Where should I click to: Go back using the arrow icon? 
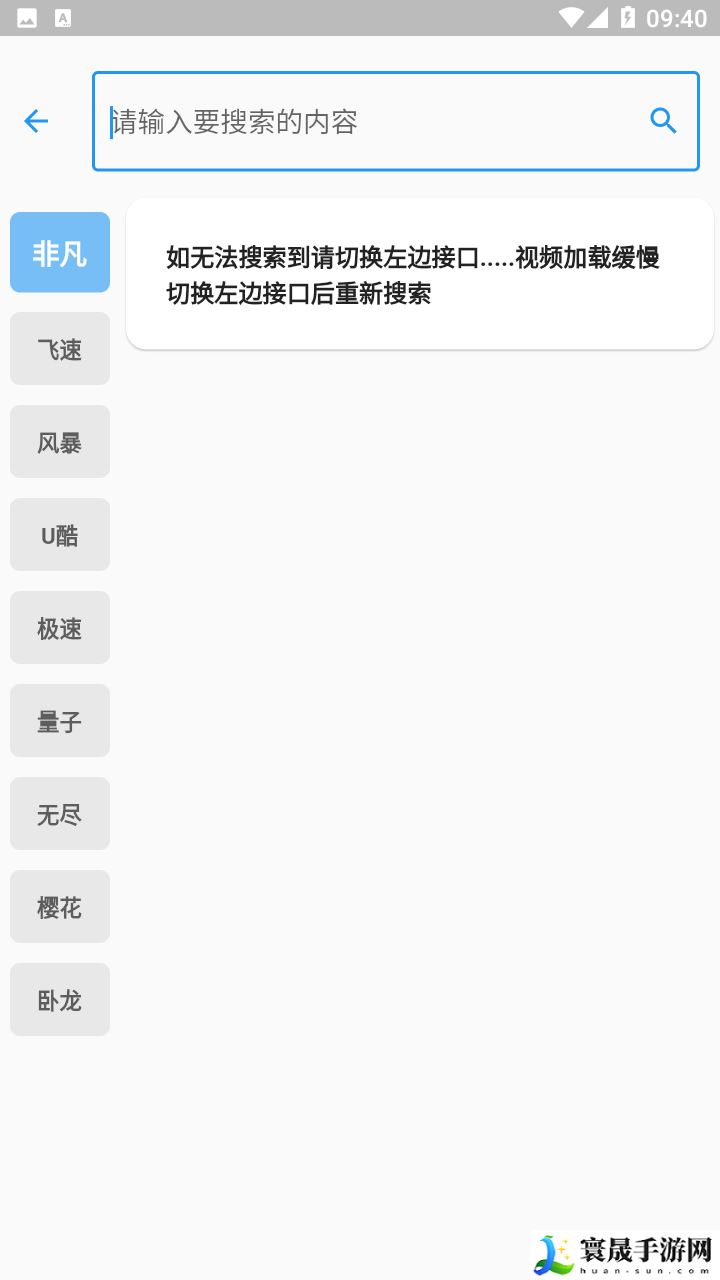[x=36, y=122]
